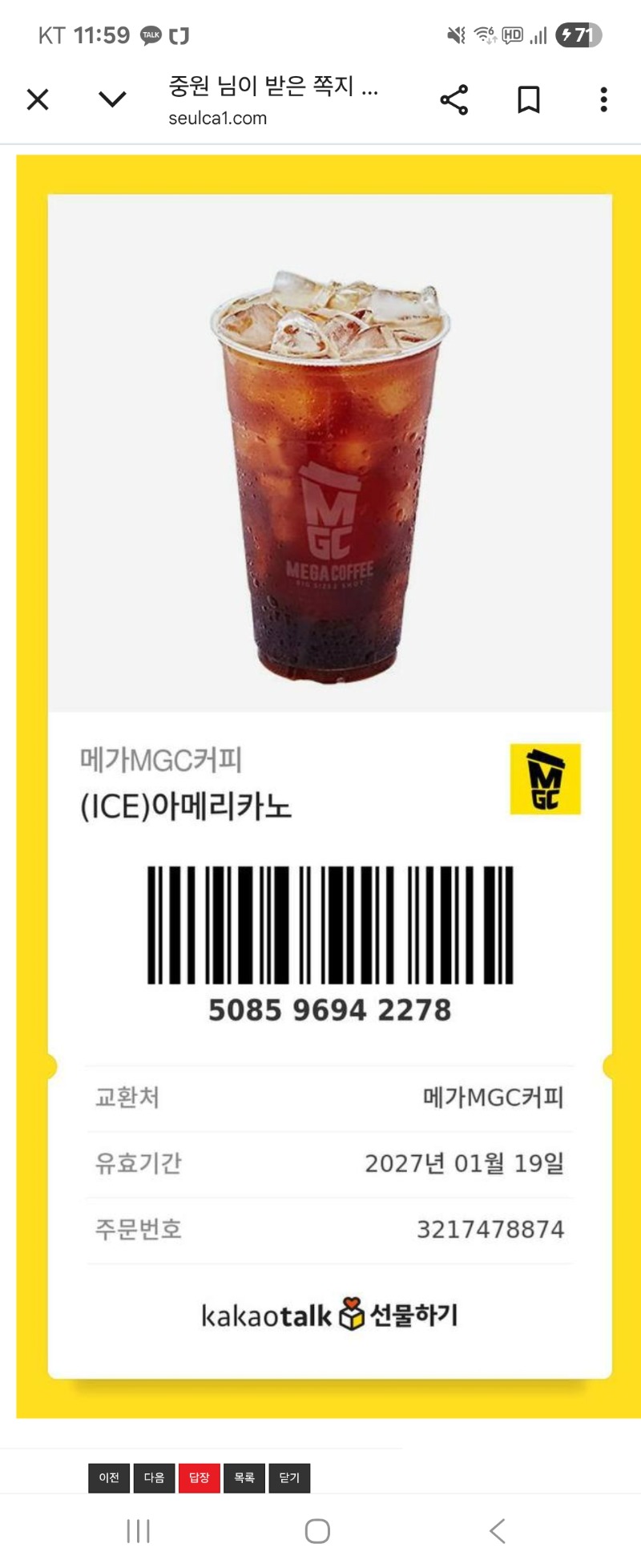Go to the previous message with 이전
The image size is (641, 1568).
109,1477
